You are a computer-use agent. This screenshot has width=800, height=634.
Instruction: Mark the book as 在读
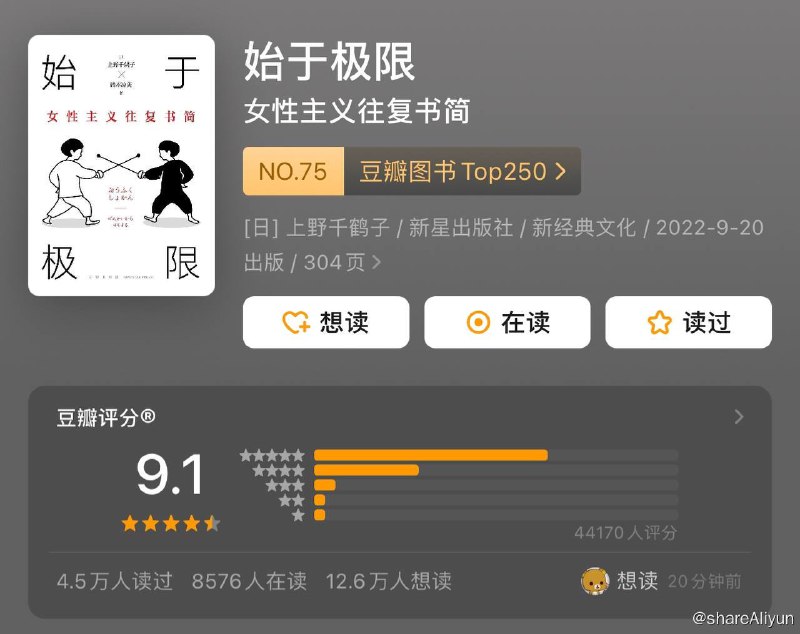tap(507, 322)
